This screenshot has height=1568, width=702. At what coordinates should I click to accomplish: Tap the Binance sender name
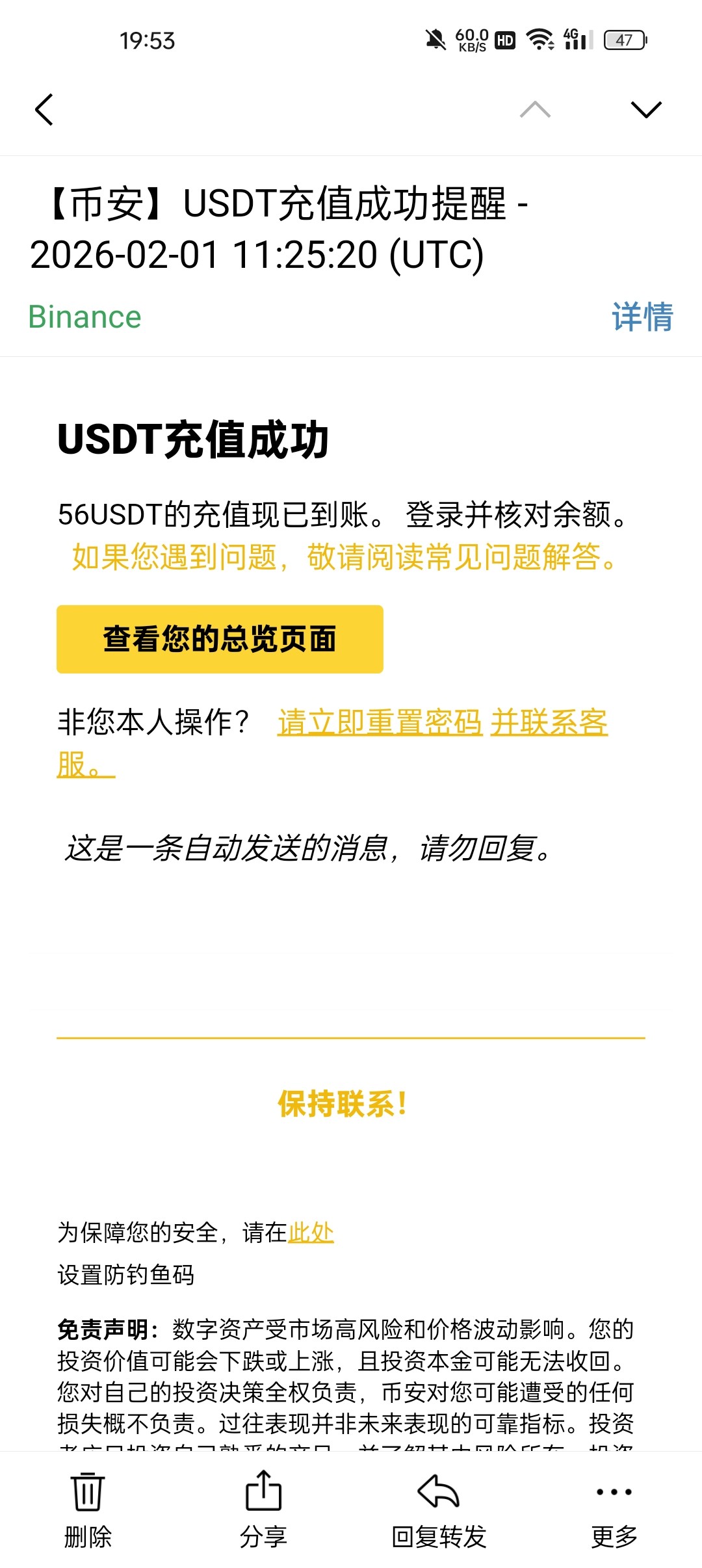coord(85,317)
